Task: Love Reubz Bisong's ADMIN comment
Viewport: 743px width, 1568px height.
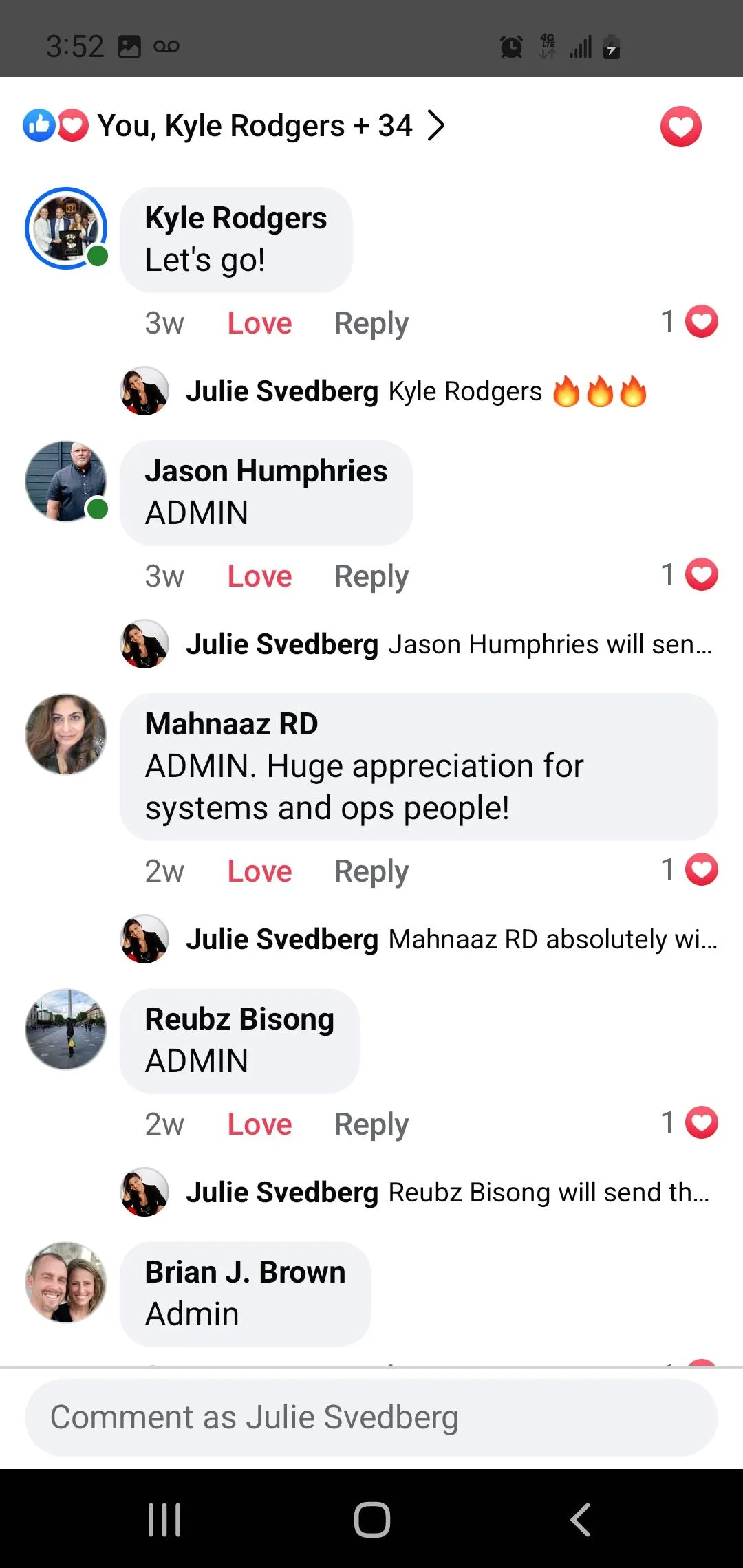Action: point(259,1124)
